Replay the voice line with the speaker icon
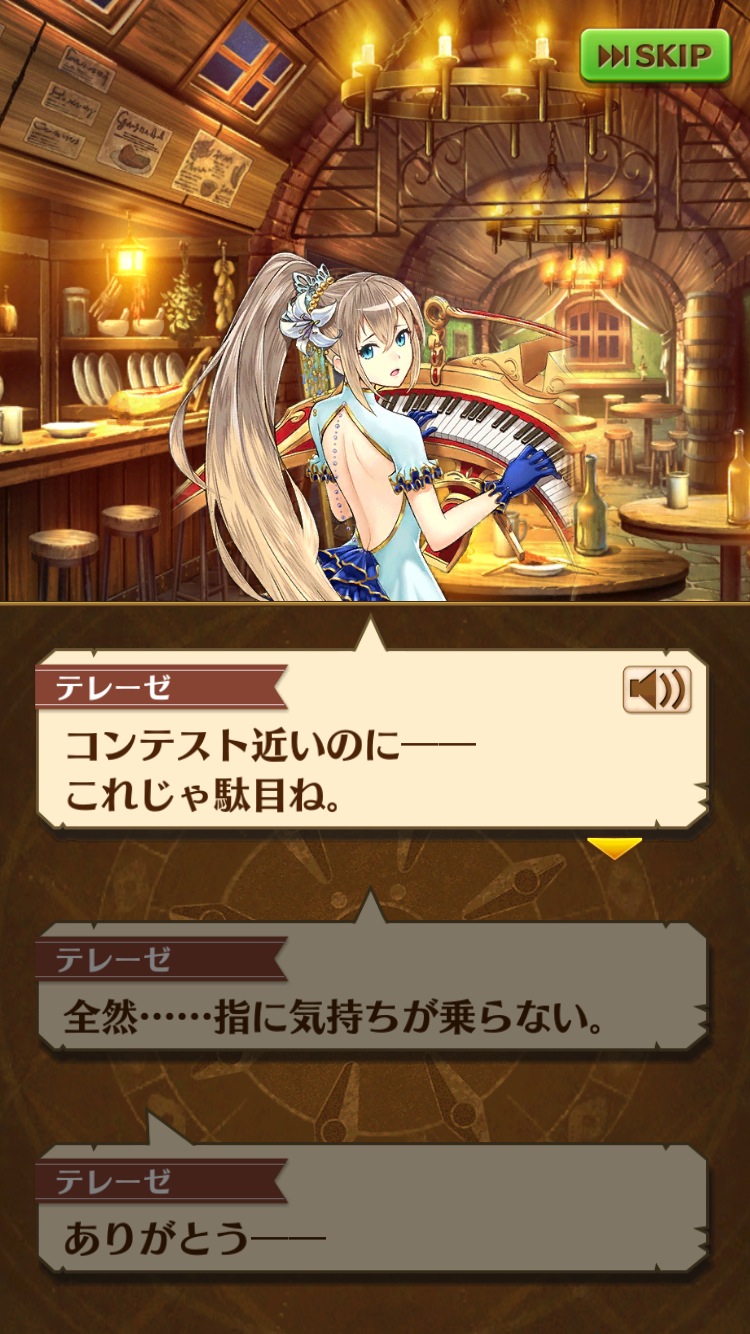Viewport: 750px width, 1334px height. click(657, 688)
